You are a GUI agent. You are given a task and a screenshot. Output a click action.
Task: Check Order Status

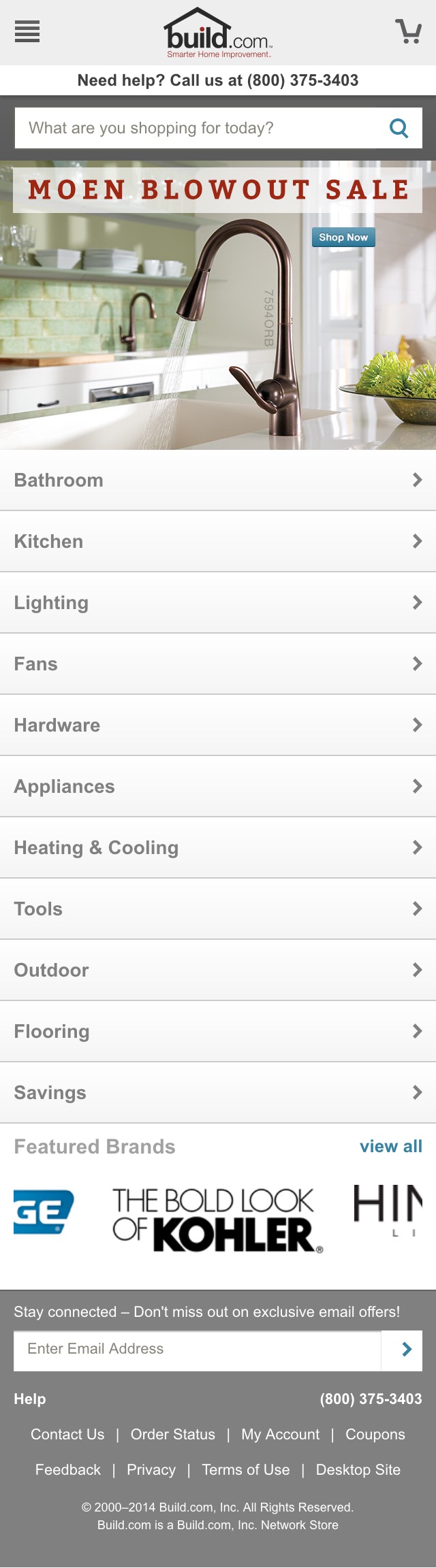[x=173, y=1435]
